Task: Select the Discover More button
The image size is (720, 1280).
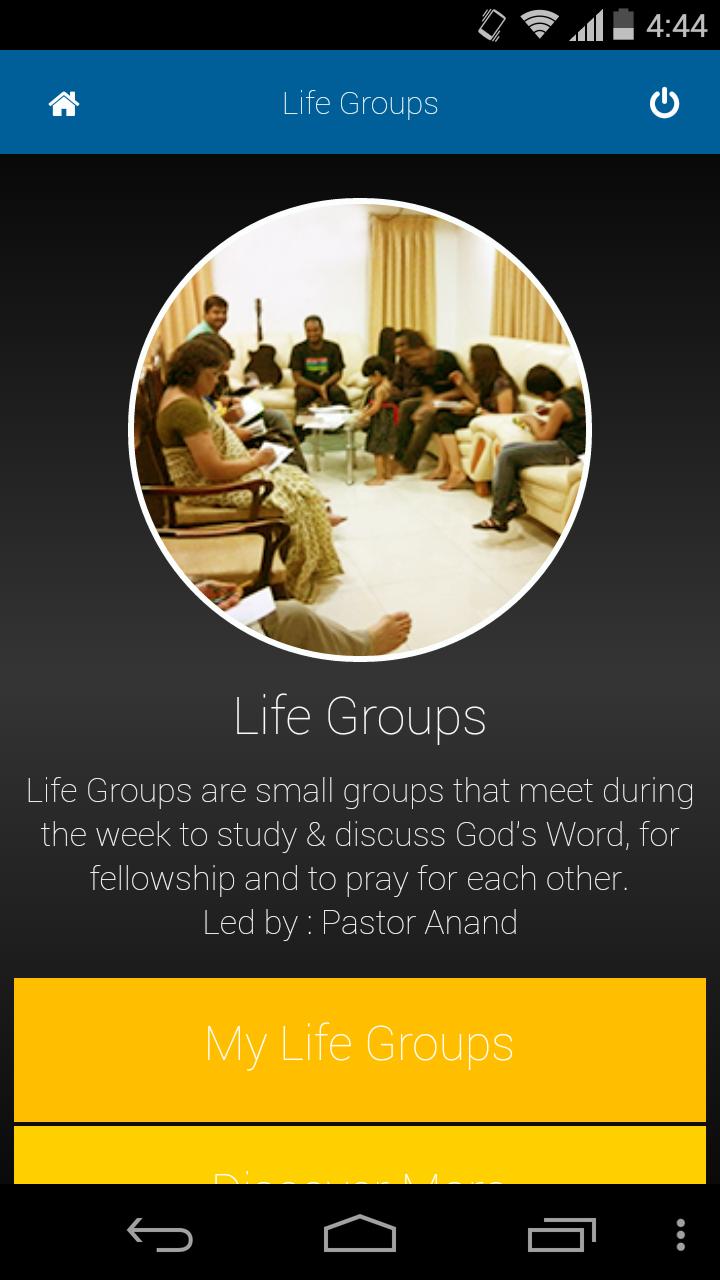Action: [x=360, y=1160]
